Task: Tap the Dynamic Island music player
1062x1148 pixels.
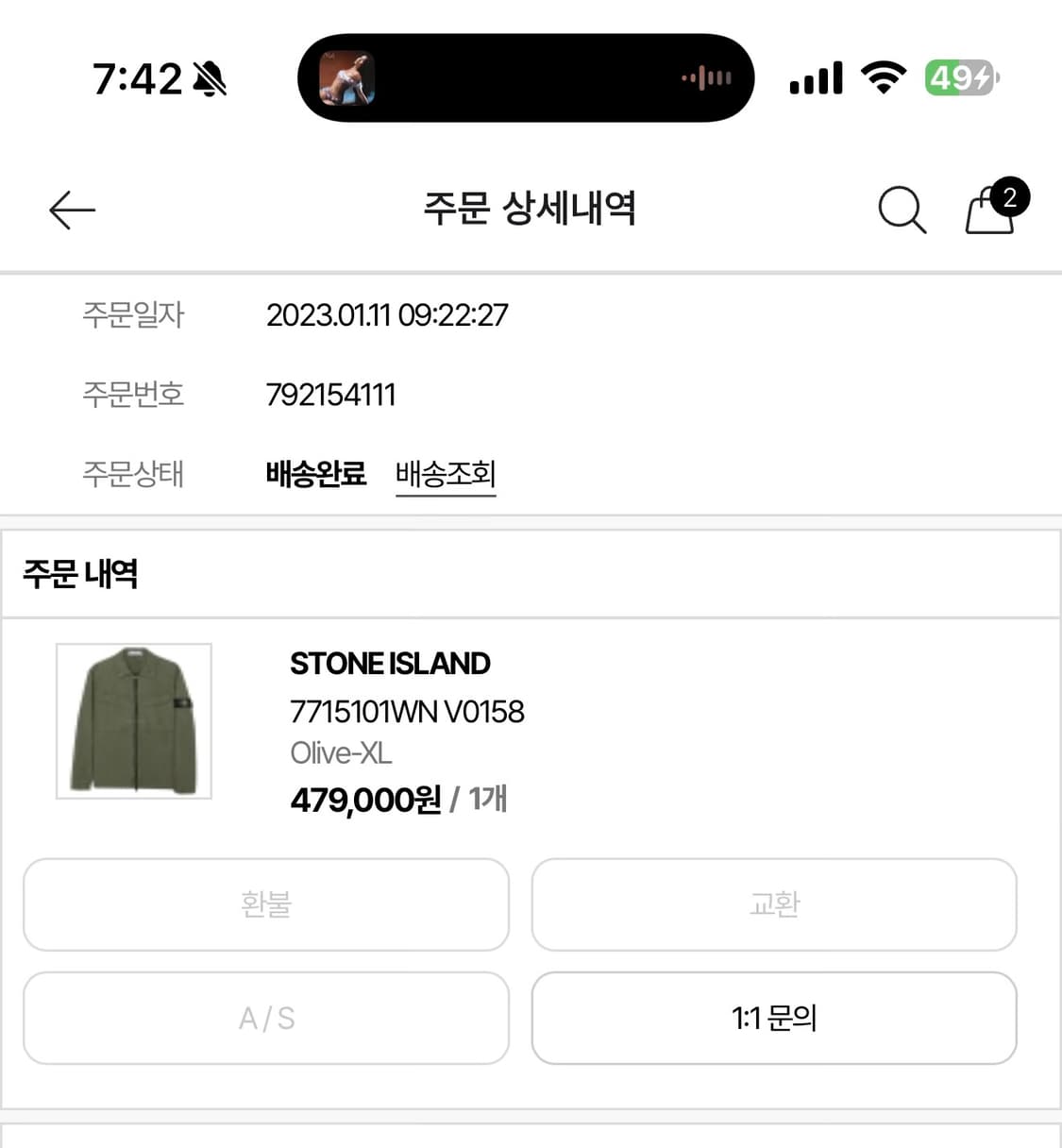Action: [x=526, y=78]
